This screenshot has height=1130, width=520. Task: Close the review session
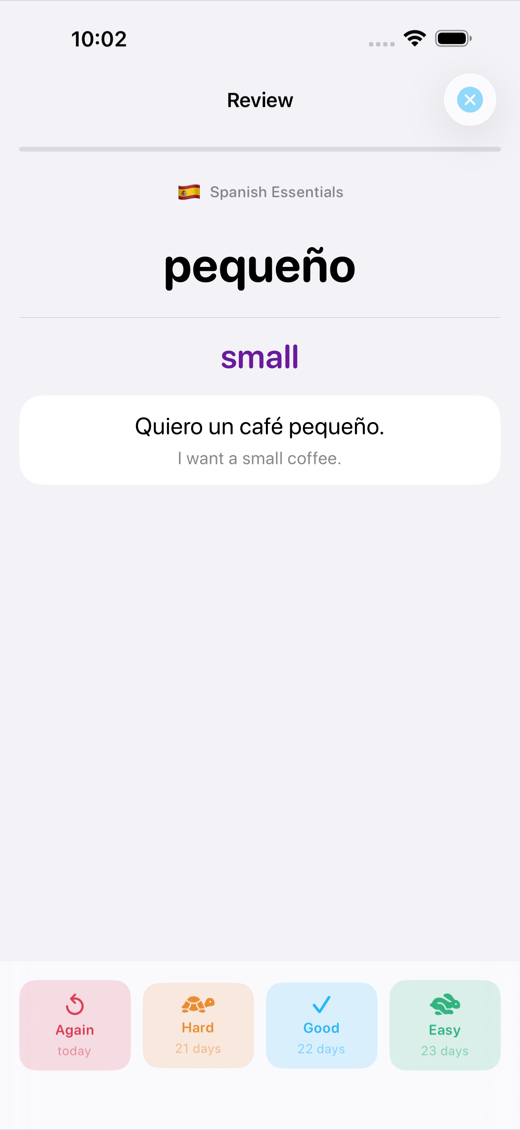pos(470,99)
